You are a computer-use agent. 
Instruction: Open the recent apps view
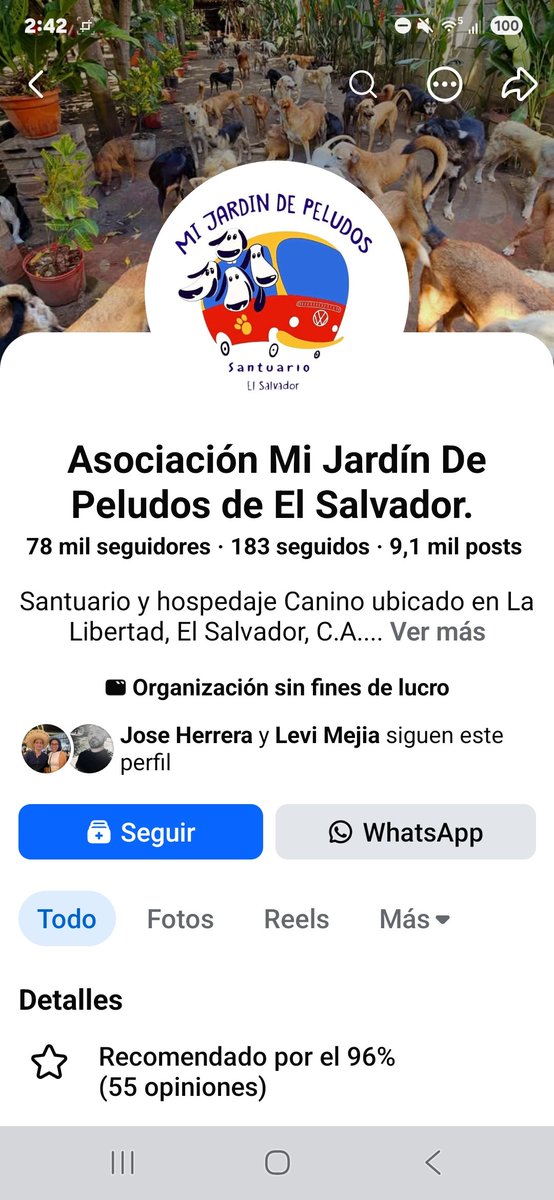[122, 1162]
